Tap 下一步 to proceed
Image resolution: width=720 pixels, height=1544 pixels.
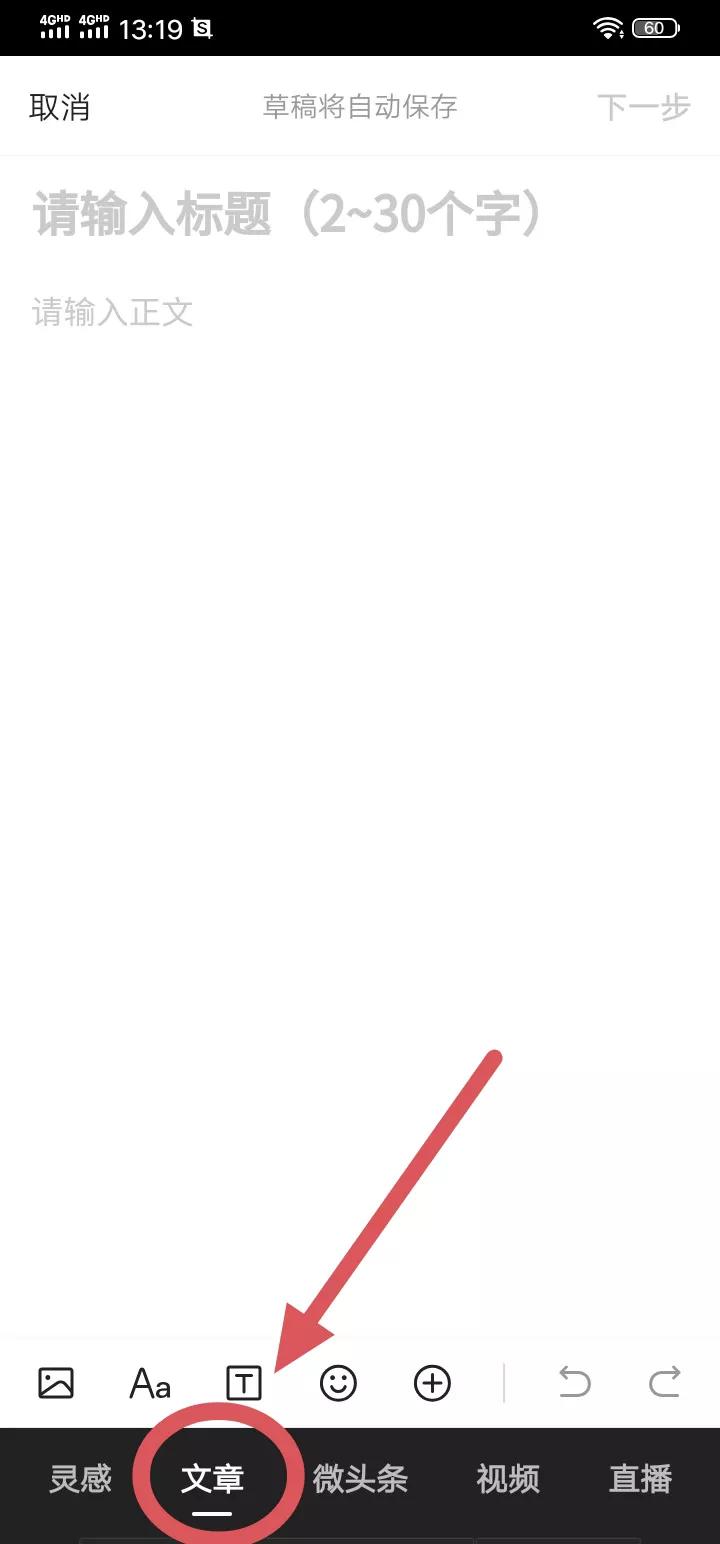point(643,107)
